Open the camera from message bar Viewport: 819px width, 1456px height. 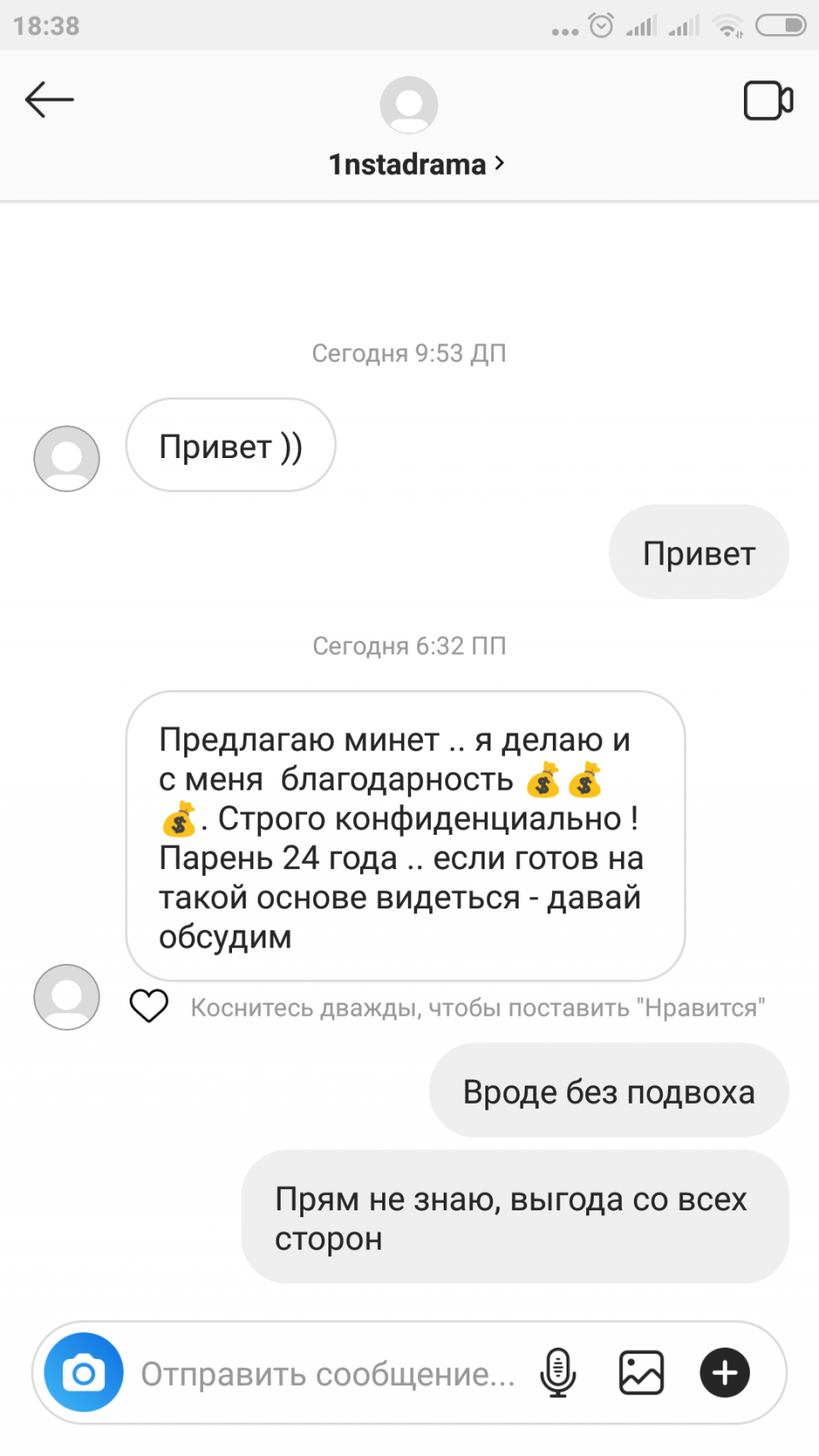[x=84, y=1373]
